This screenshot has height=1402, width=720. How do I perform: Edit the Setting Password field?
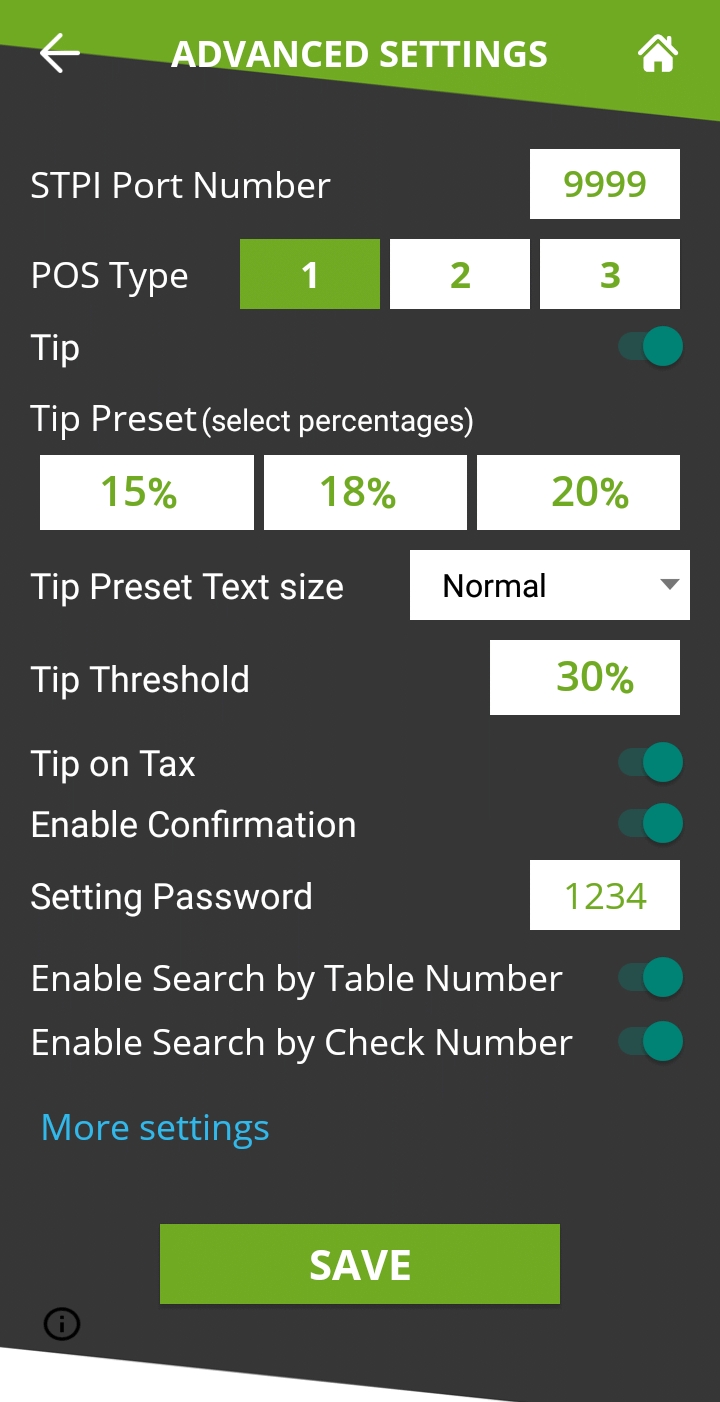(x=604, y=895)
